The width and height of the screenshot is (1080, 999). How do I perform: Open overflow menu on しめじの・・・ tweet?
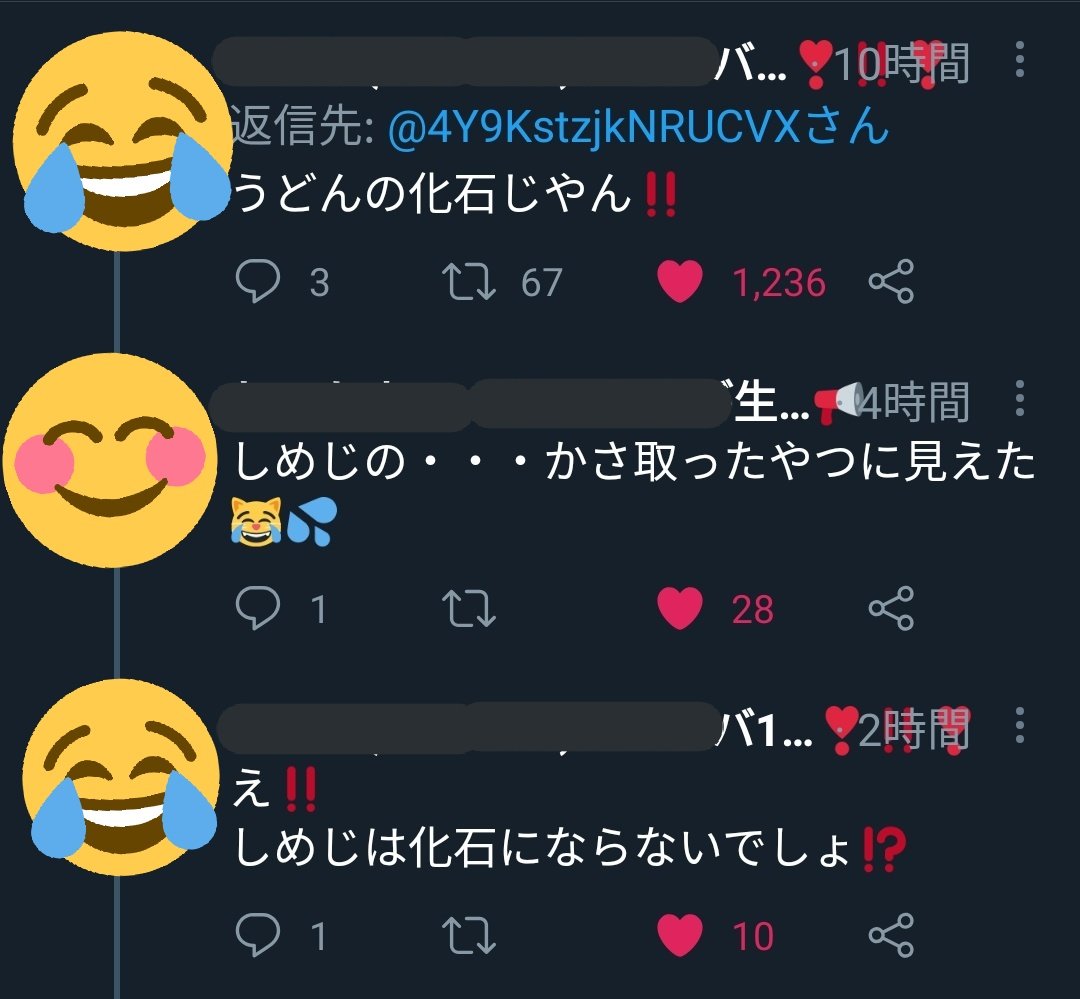[x=1019, y=398]
